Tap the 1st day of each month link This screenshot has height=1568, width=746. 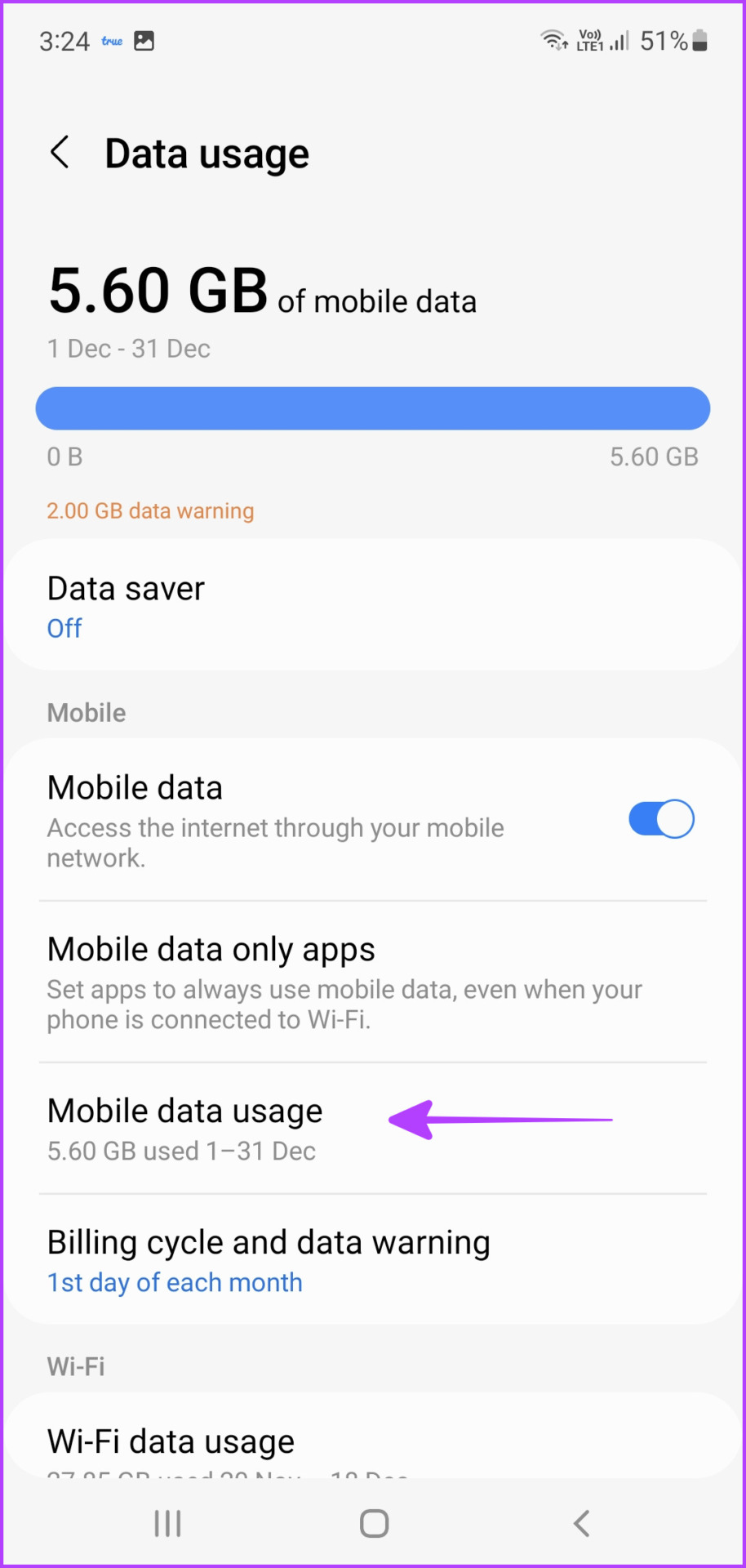click(x=174, y=1282)
